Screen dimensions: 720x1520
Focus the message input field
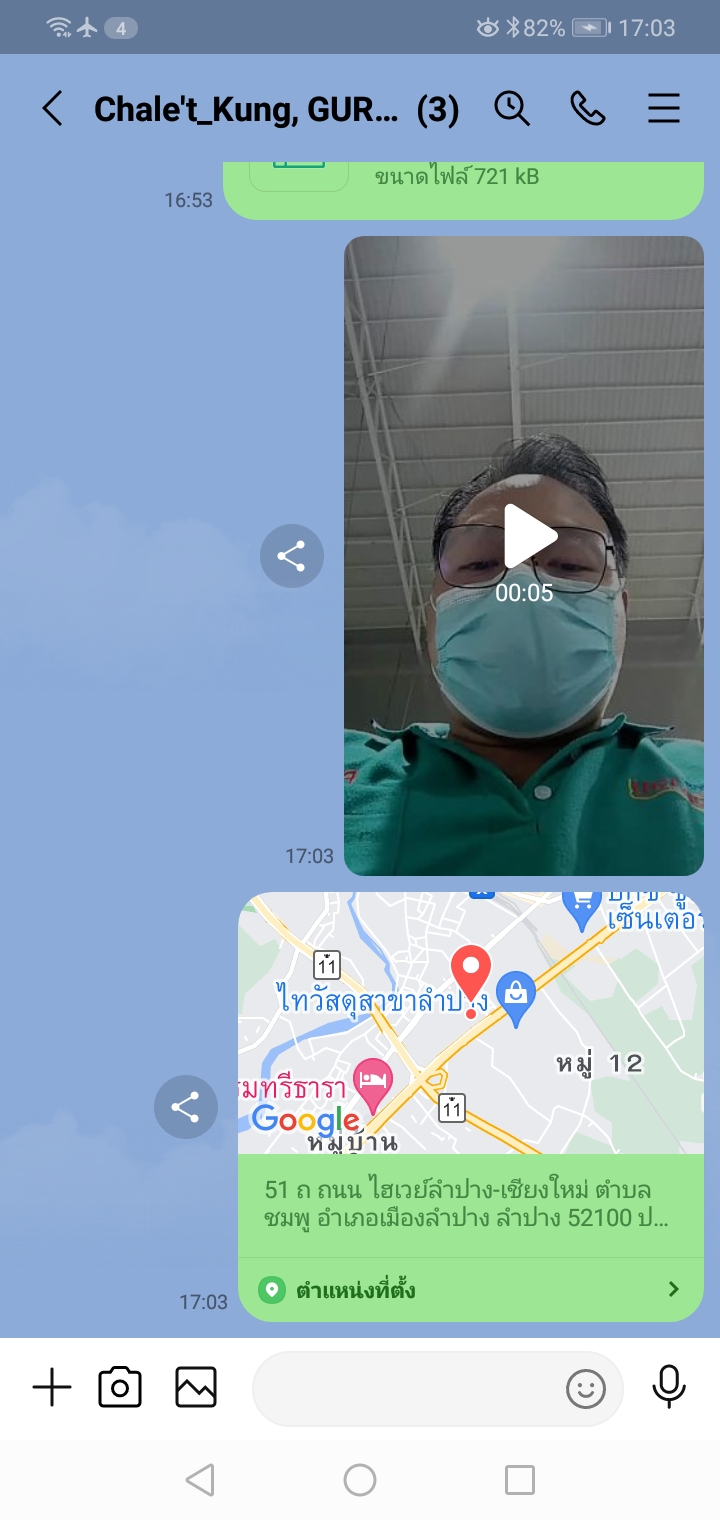coord(405,1388)
